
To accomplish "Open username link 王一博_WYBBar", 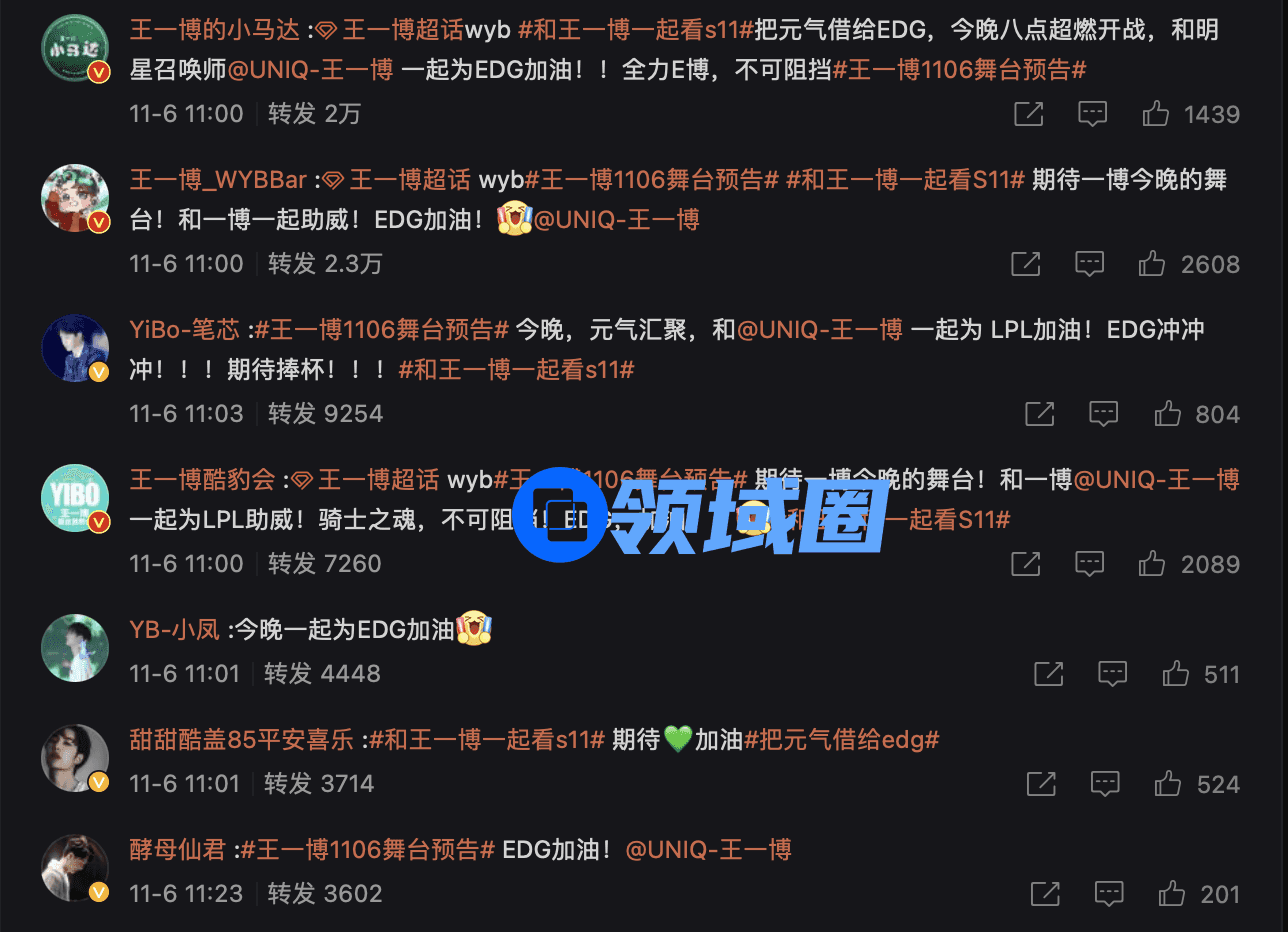I will 218,180.
